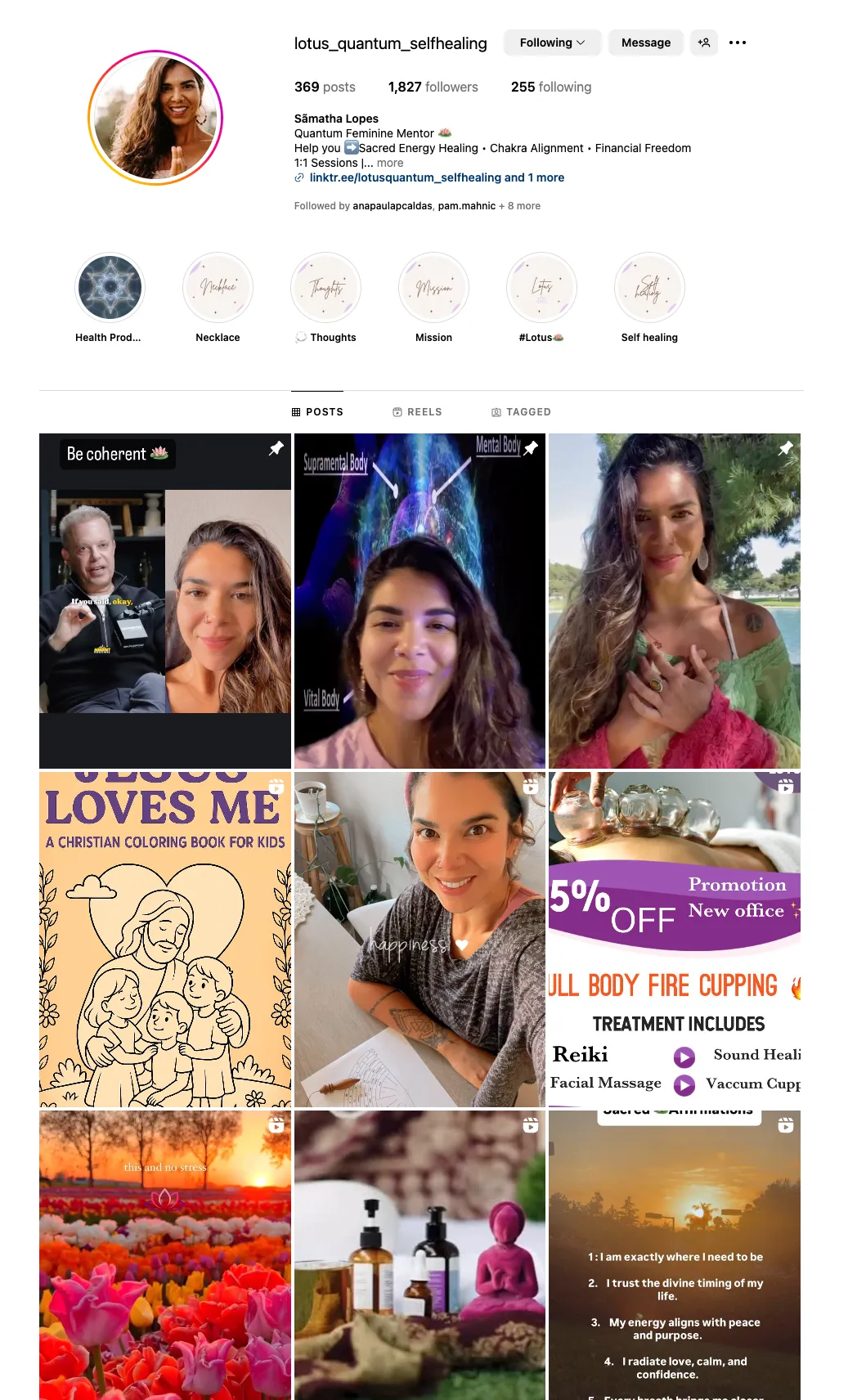Switch to the Reels tab

click(x=417, y=412)
